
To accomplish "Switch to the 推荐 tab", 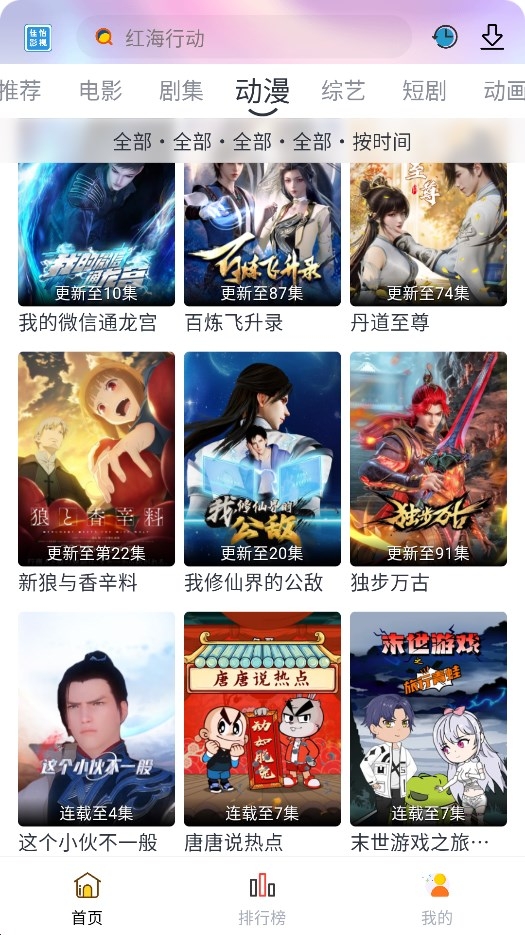I will pyautogui.click(x=20, y=91).
